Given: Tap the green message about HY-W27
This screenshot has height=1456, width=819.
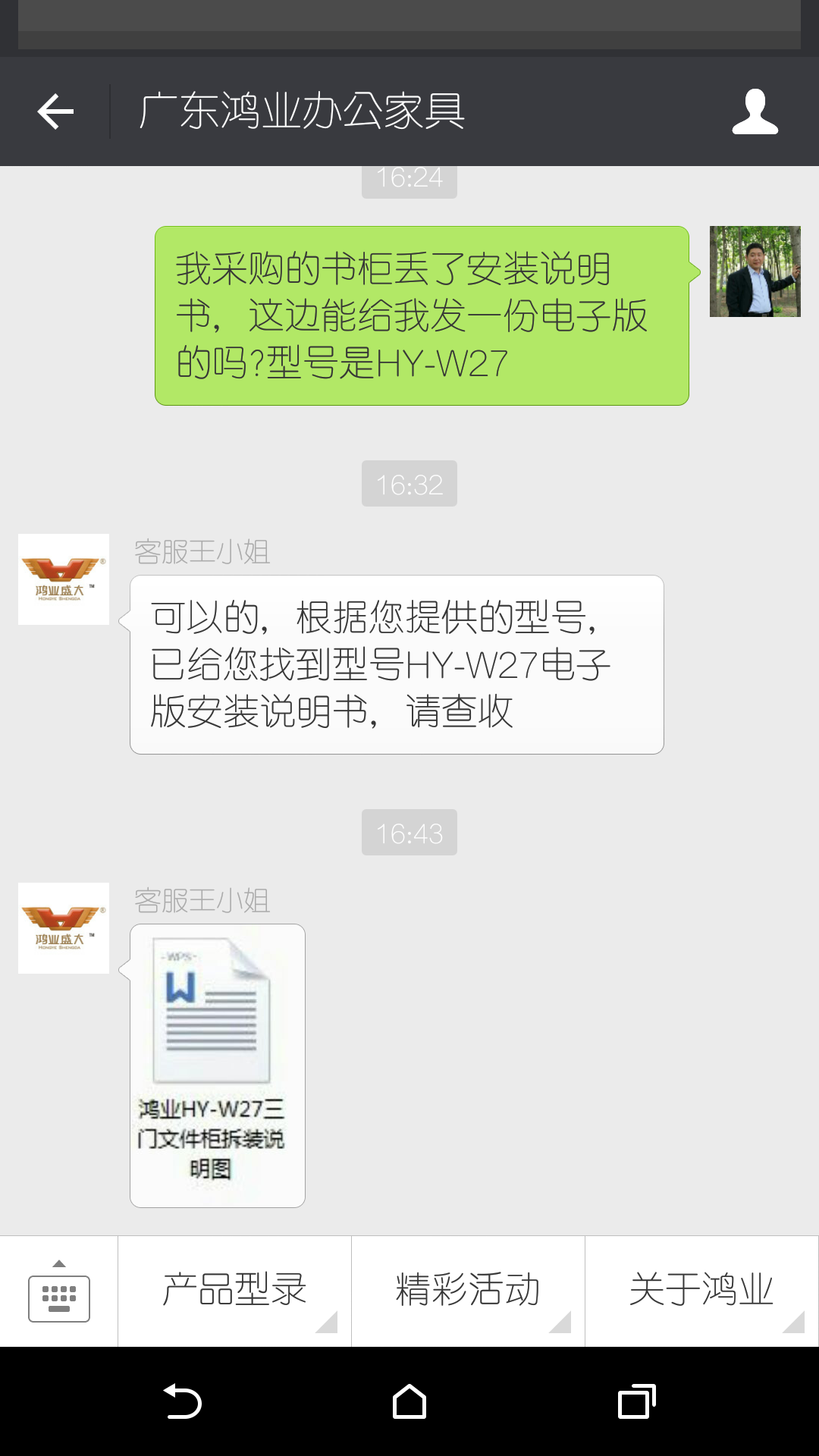Looking at the screenshot, I should (x=422, y=315).
